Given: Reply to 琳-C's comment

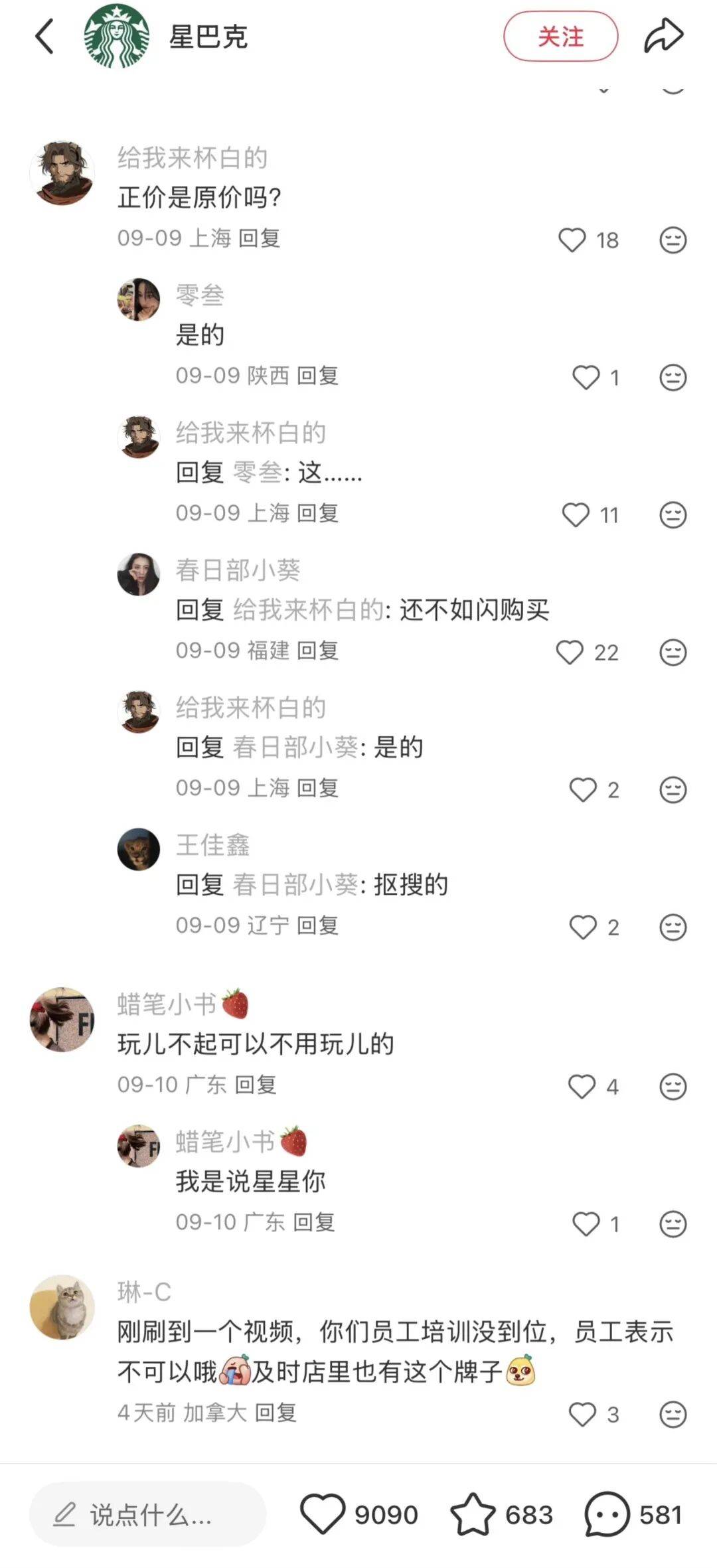Looking at the screenshot, I should click(x=276, y=1413).
